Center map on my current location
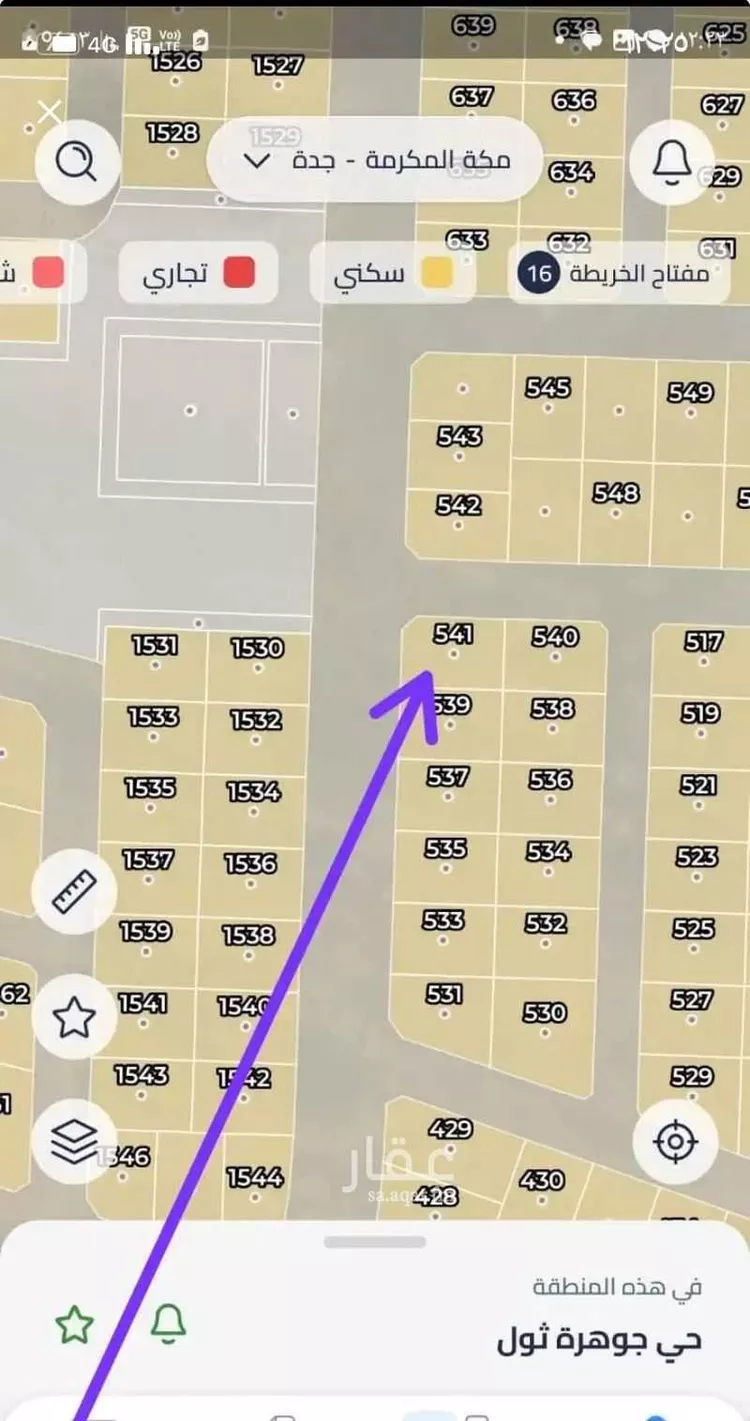This screenshot has width=750, height=1421. click(x=675, y=1141)
